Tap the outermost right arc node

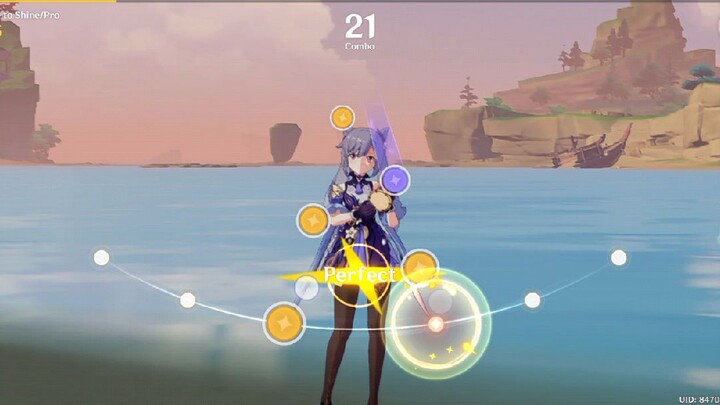click(x=619, y=258)
